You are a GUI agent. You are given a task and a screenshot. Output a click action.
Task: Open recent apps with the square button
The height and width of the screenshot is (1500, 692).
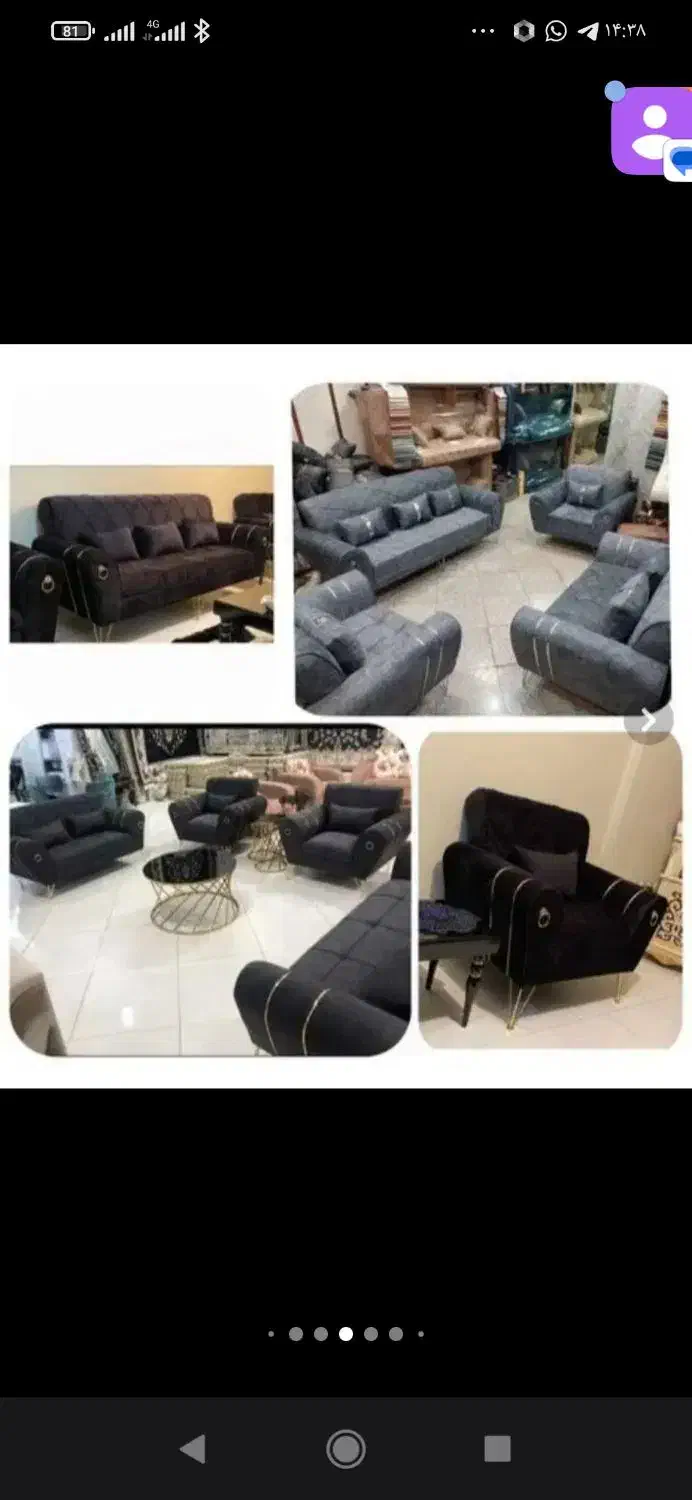(497, 1448)
